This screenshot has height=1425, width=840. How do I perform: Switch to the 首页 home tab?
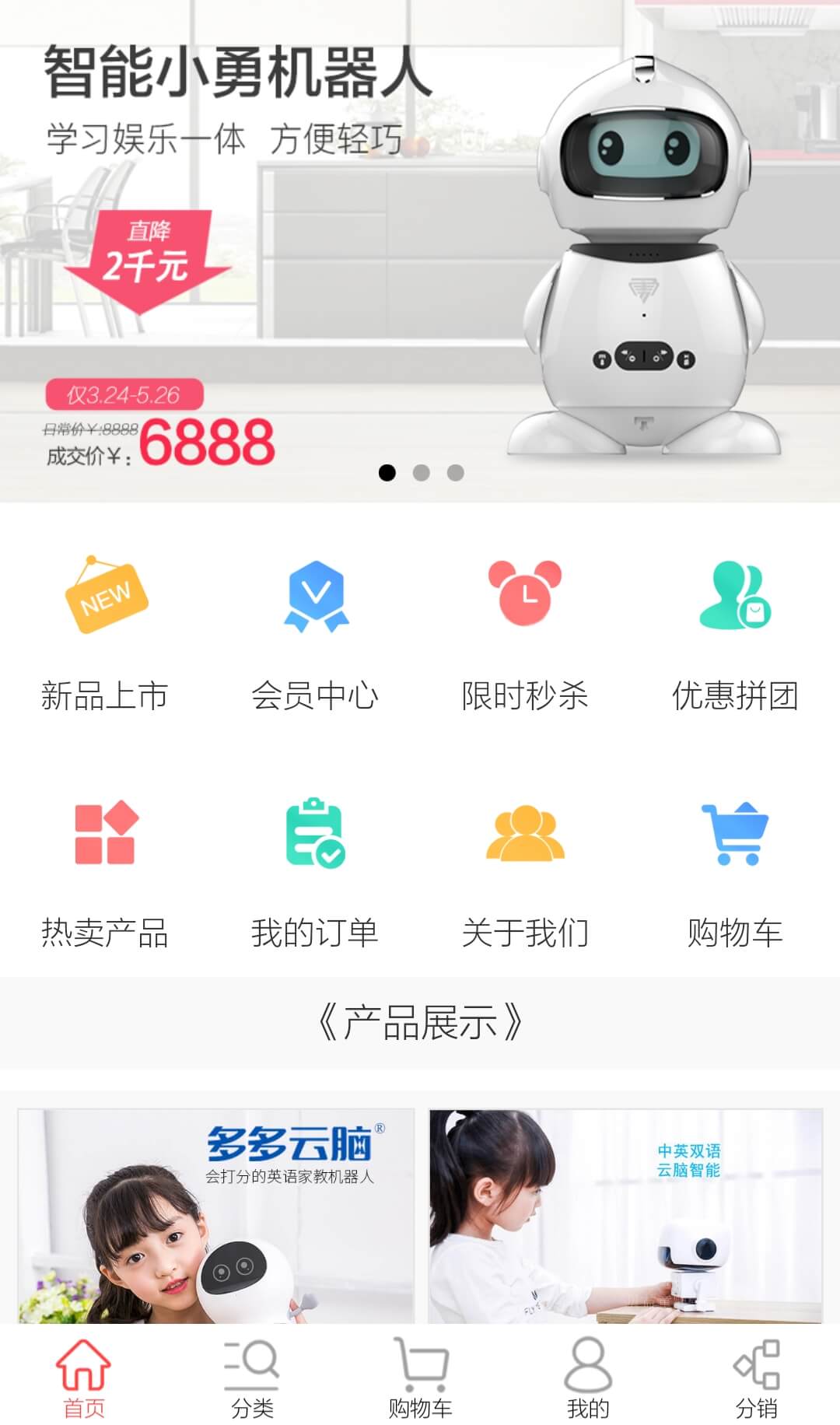click(x=84, y=1377)
